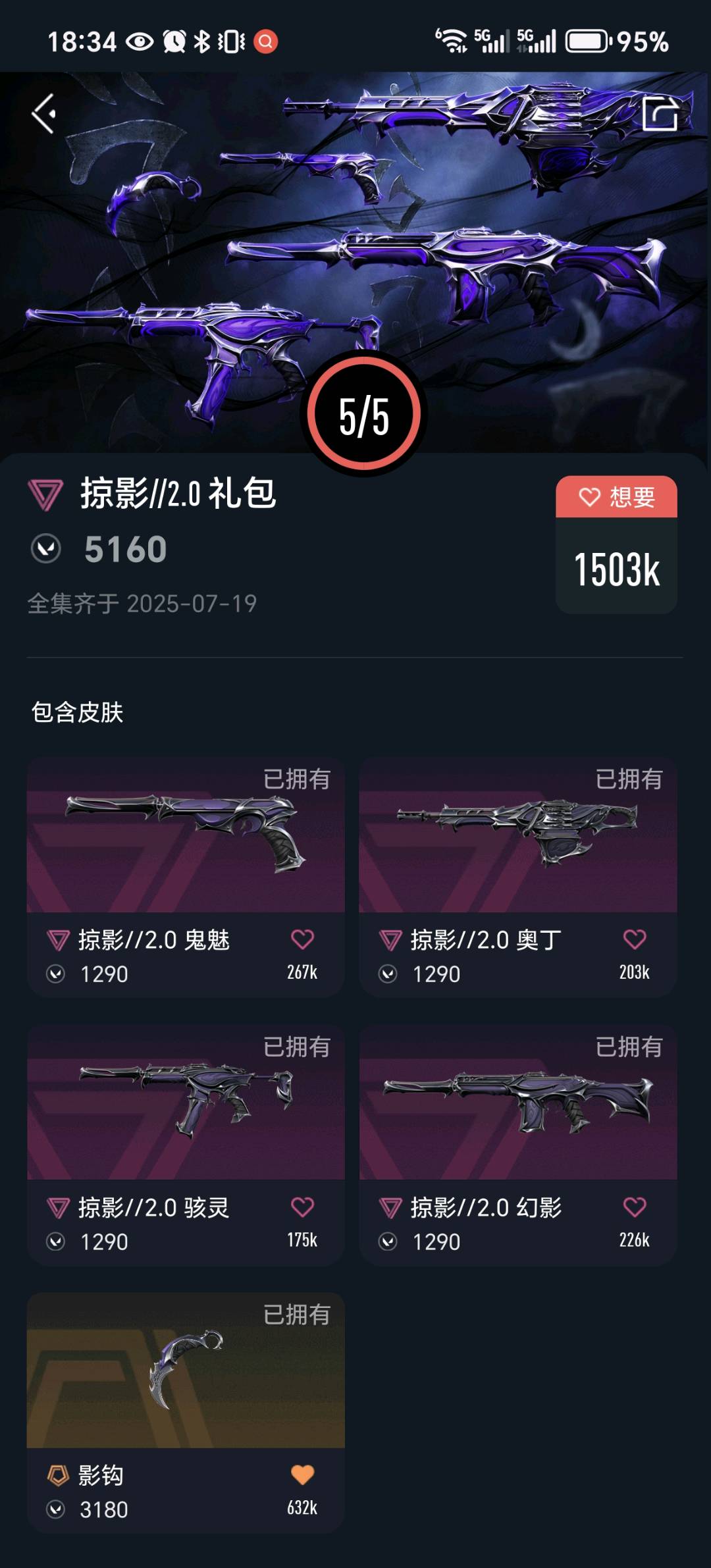Tap the 想要 wishlist button
The image size is (711, 1568).
616,497
